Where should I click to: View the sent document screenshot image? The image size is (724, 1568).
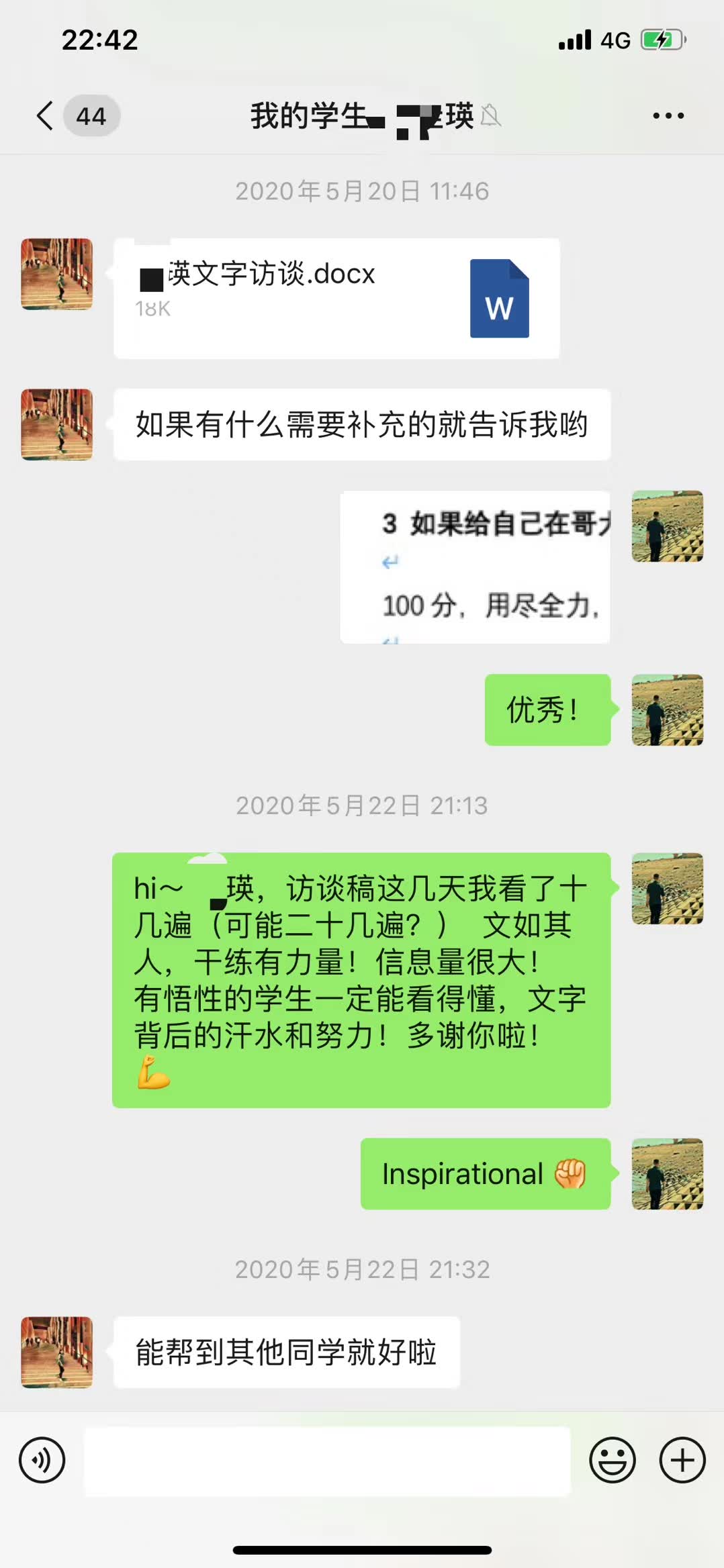(476, 567)
